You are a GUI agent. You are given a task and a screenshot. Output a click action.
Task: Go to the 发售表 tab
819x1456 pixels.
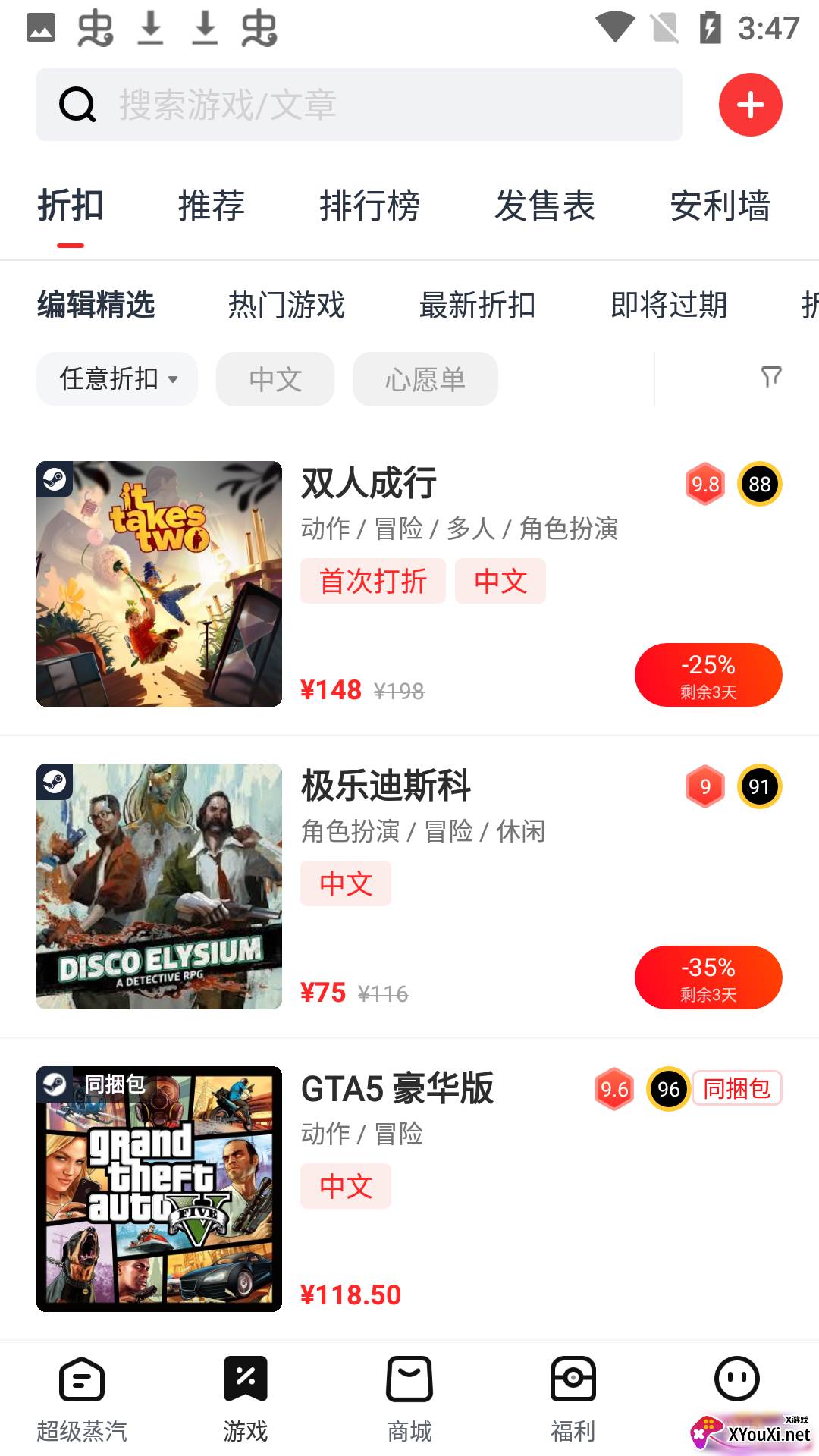click(544, 206)
